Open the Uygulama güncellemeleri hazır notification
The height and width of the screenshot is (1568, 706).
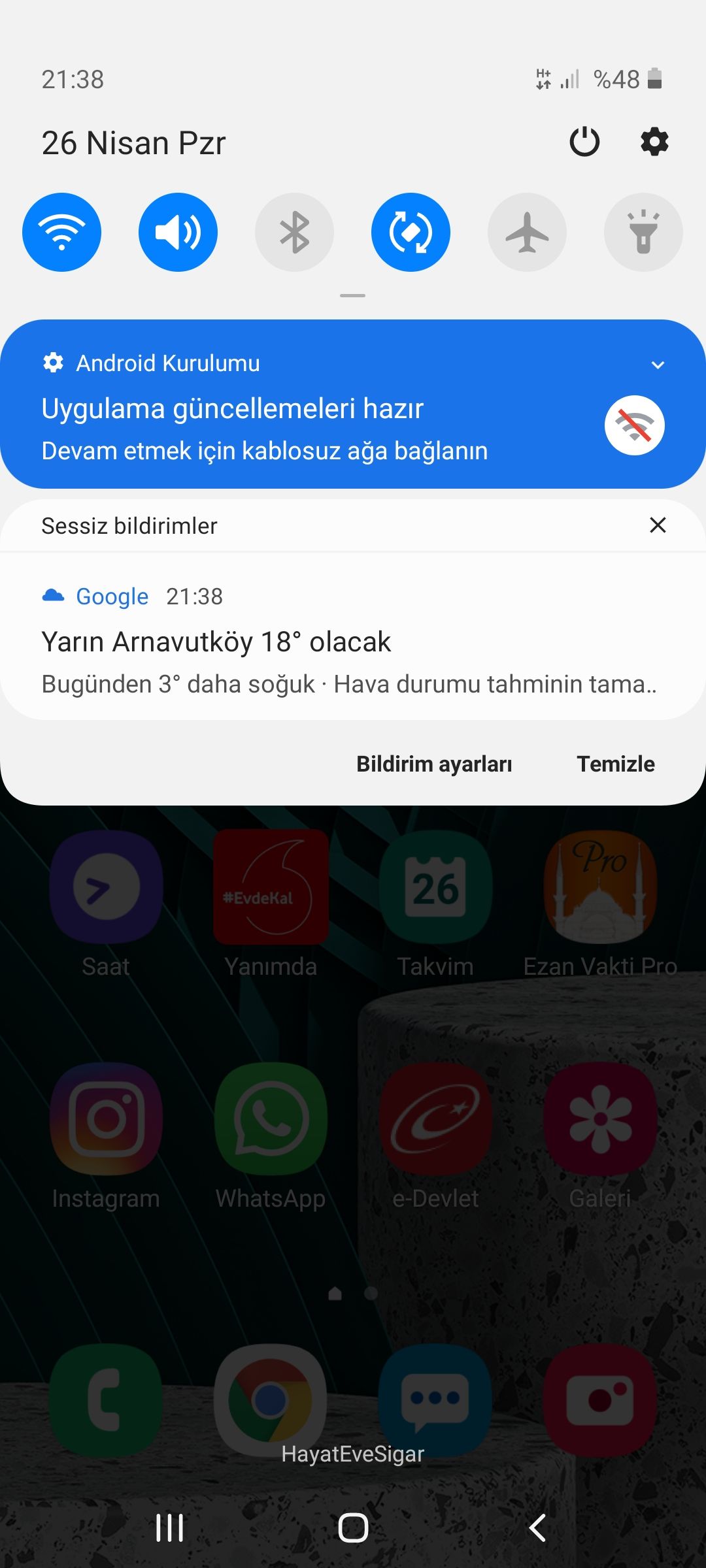(294, 428)
